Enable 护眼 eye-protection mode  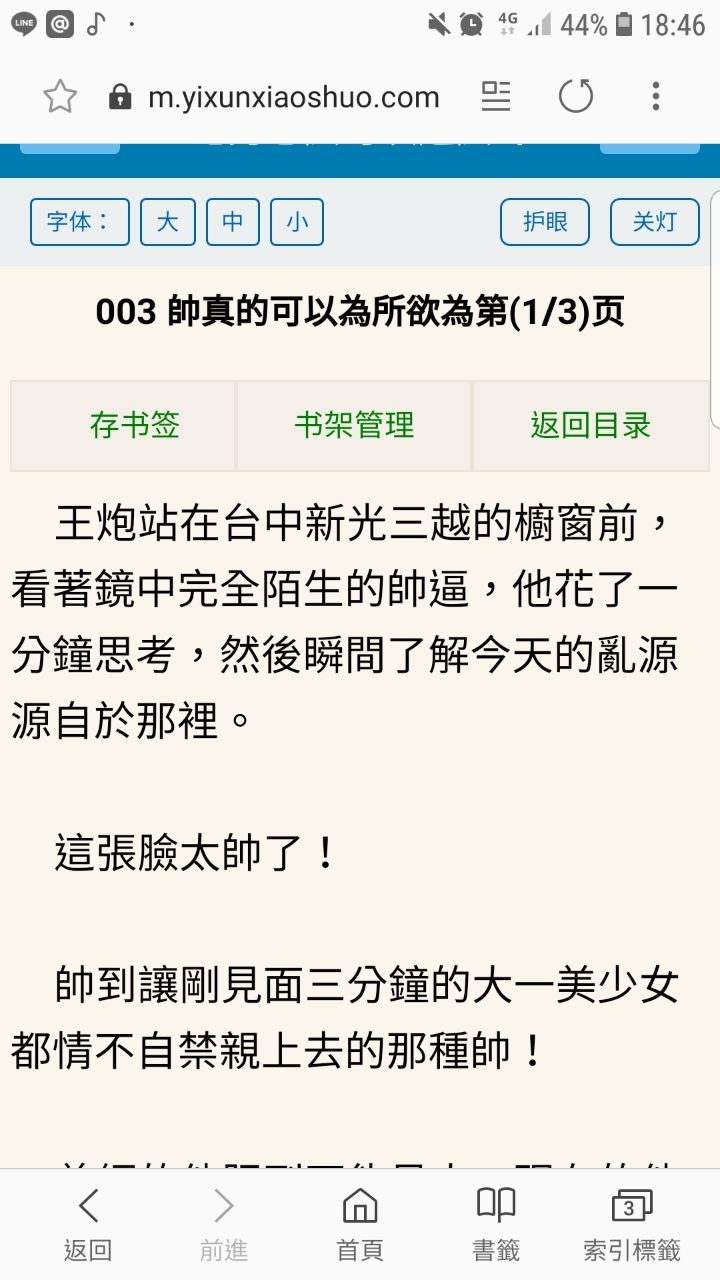click(x=545, y=222)
